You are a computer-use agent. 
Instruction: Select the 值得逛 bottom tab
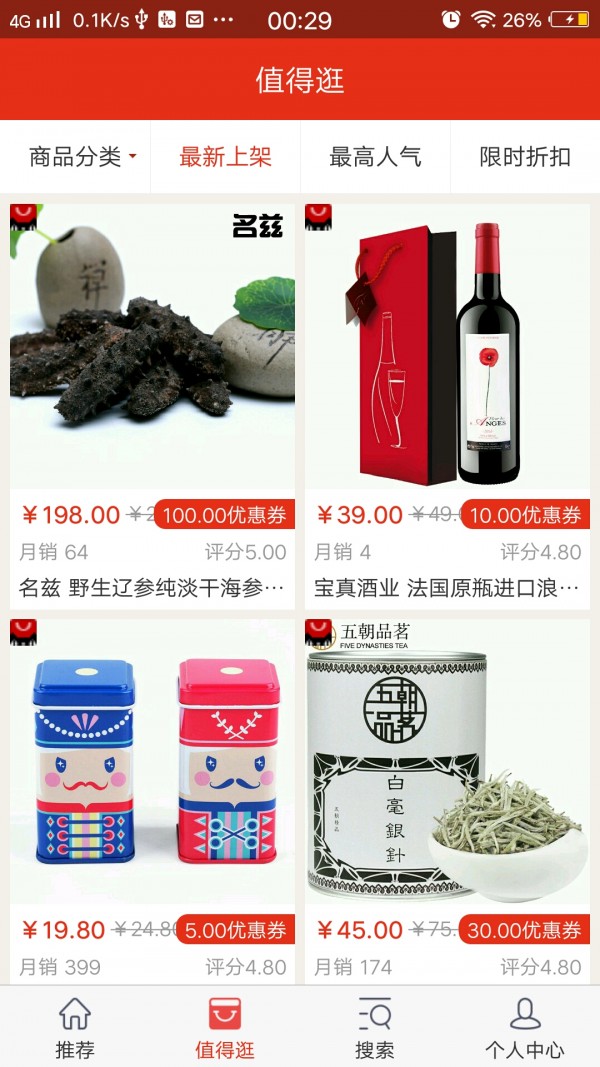coord(225,1028)
